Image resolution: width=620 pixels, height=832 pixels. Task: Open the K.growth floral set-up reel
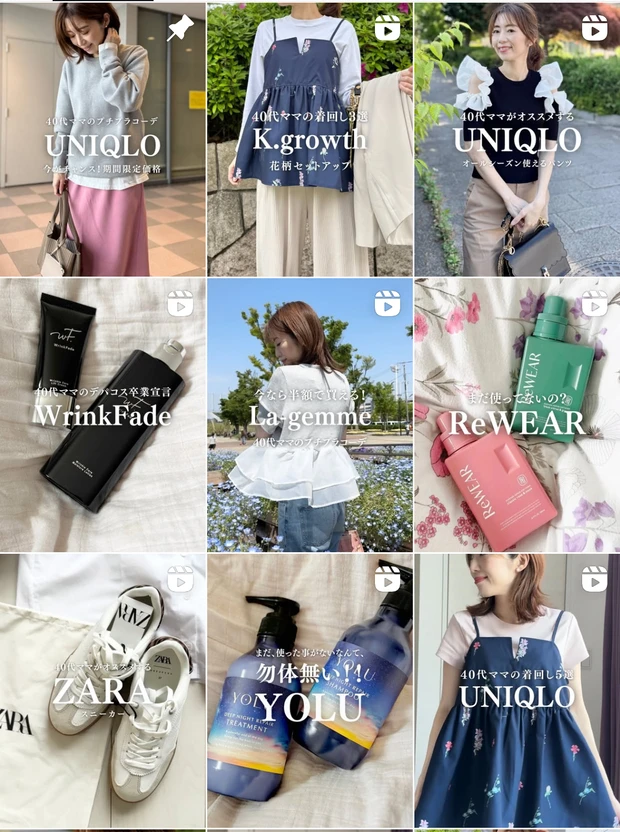(310, 140)
